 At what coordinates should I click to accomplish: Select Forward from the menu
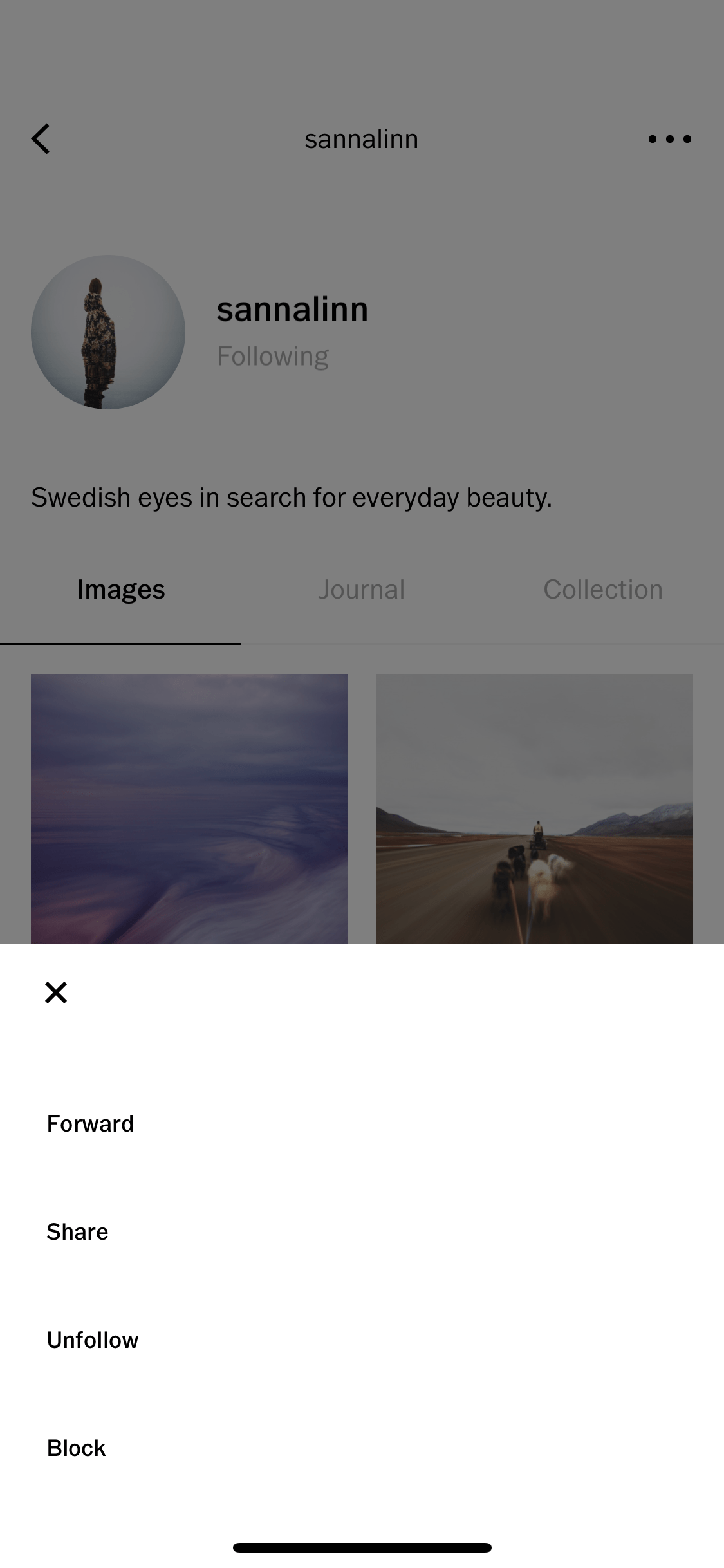[x=90, y=1123]
